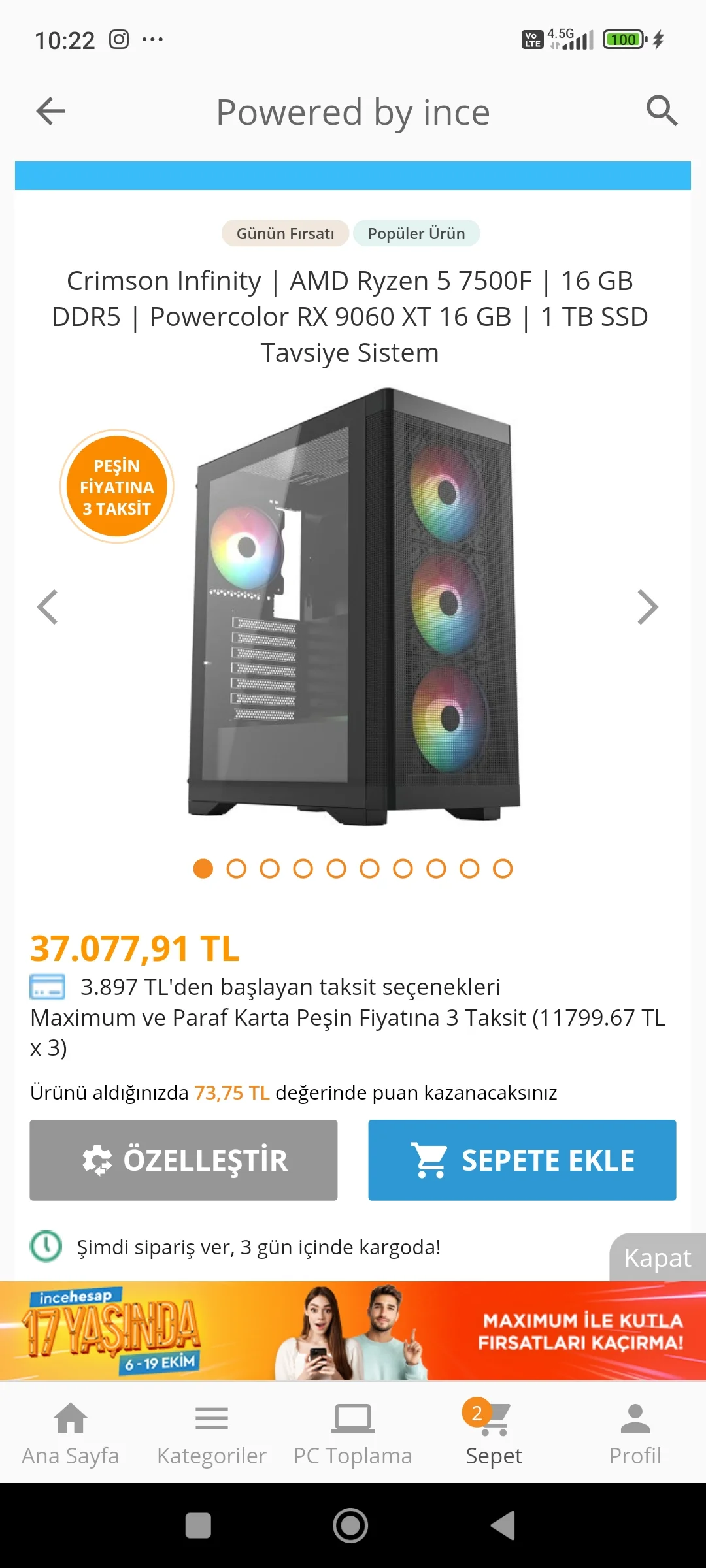
Task: Dismiss the banner with Kapat
Action: (657, 1258)
